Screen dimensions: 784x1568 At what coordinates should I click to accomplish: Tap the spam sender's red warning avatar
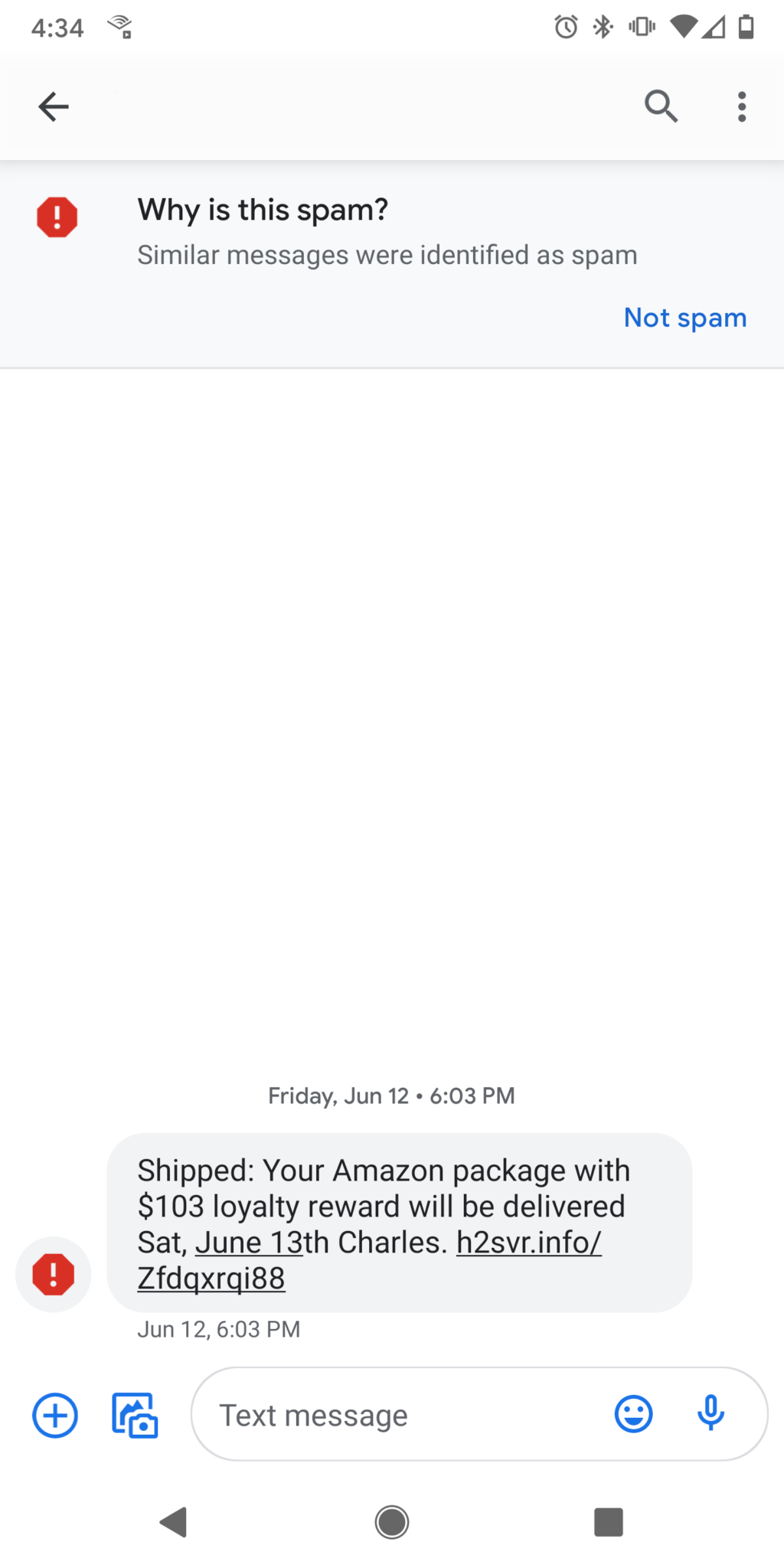(54, 1275)
